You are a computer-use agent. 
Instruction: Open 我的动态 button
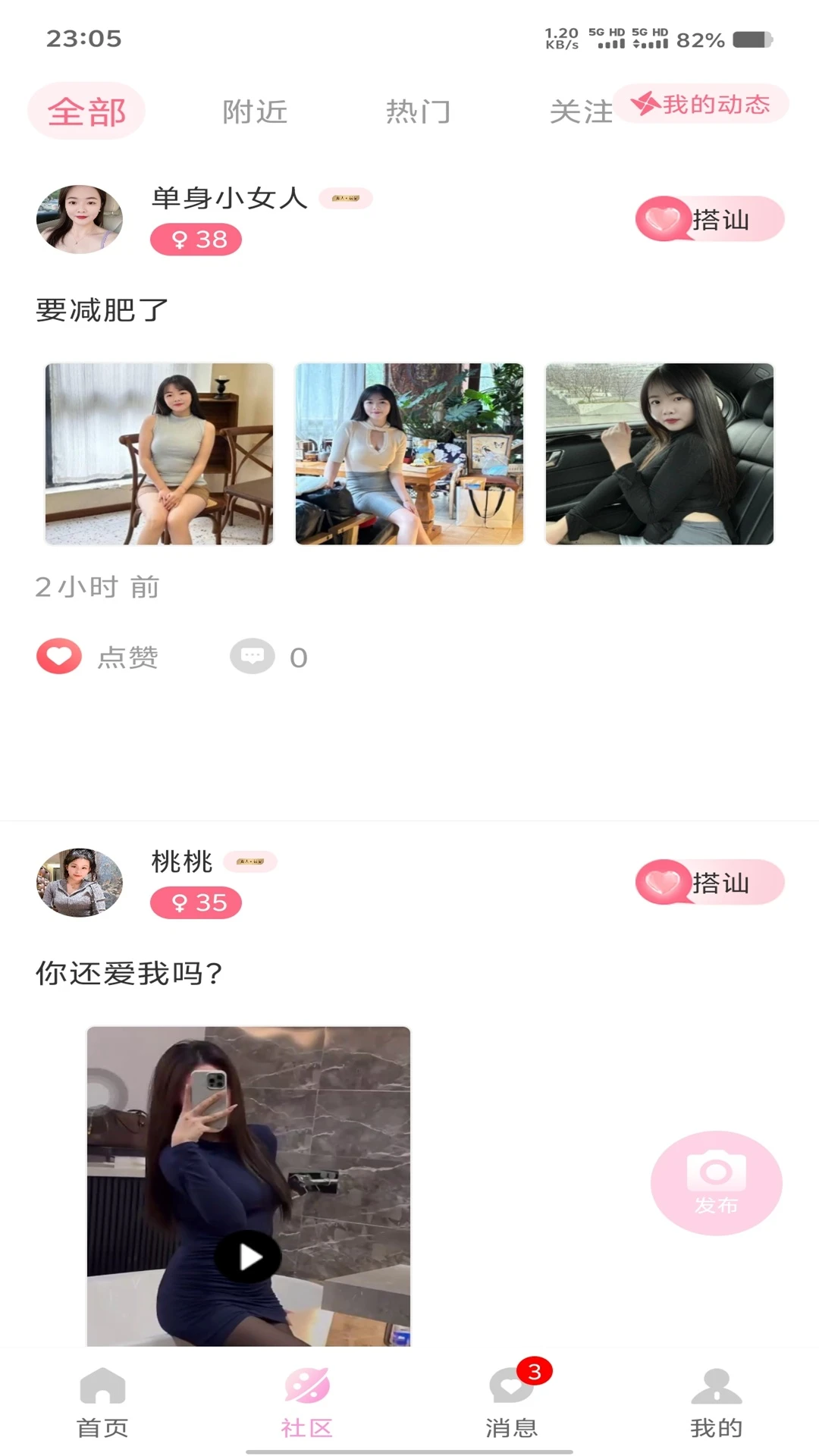[701, 104]
